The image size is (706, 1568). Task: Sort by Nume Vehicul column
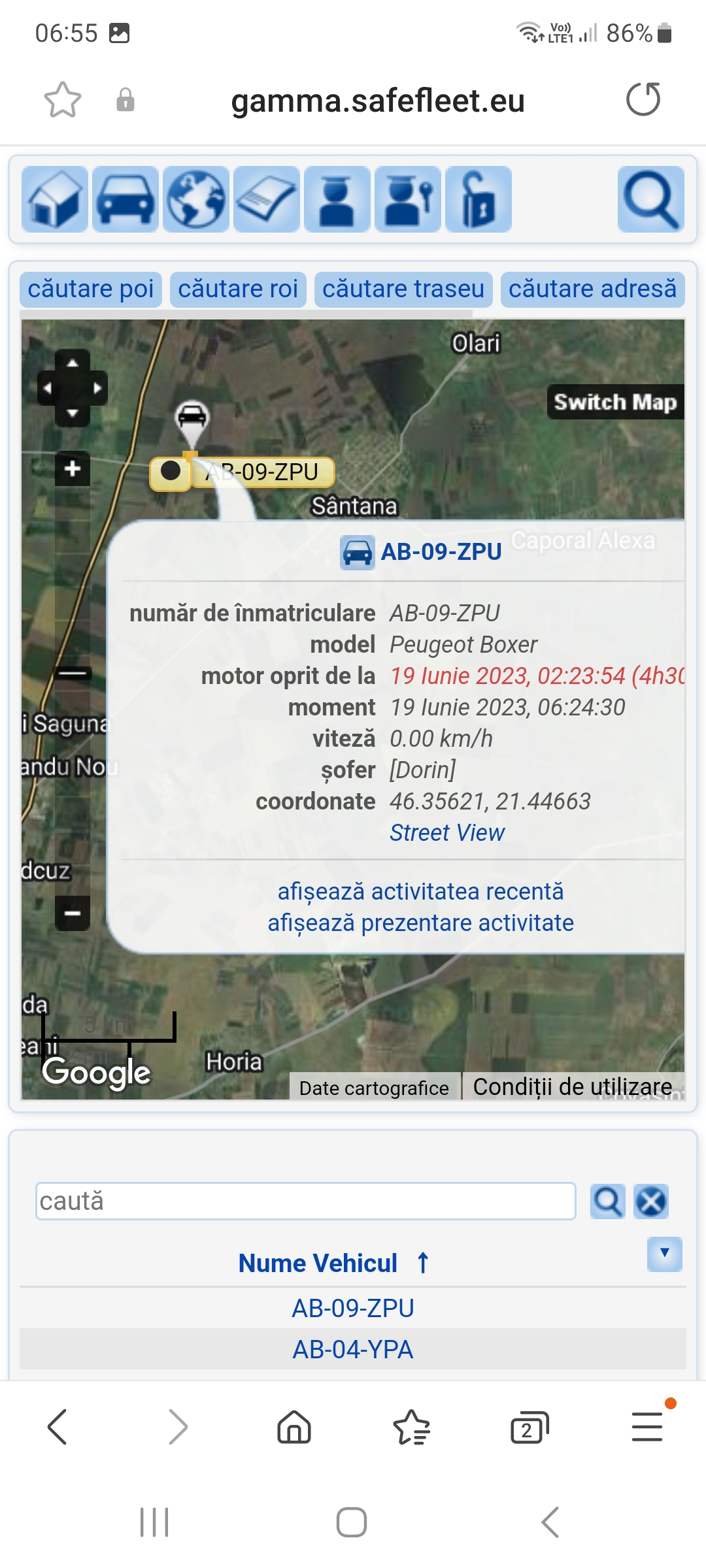[318, 1263]
